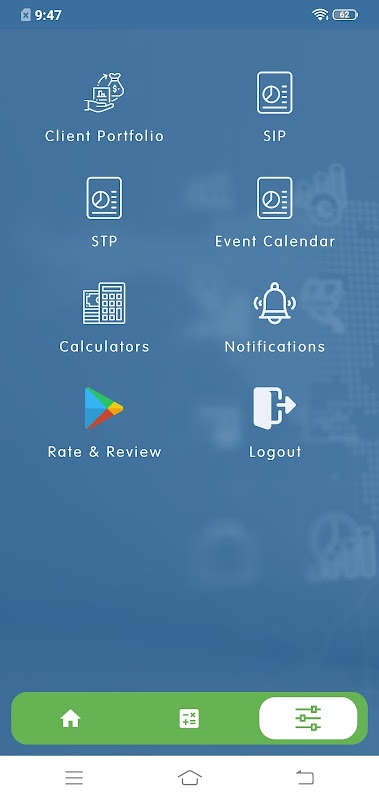This screenshot has height=800, width=379.
Task: Go back using system back button
Action: click(x=305, y=778)
